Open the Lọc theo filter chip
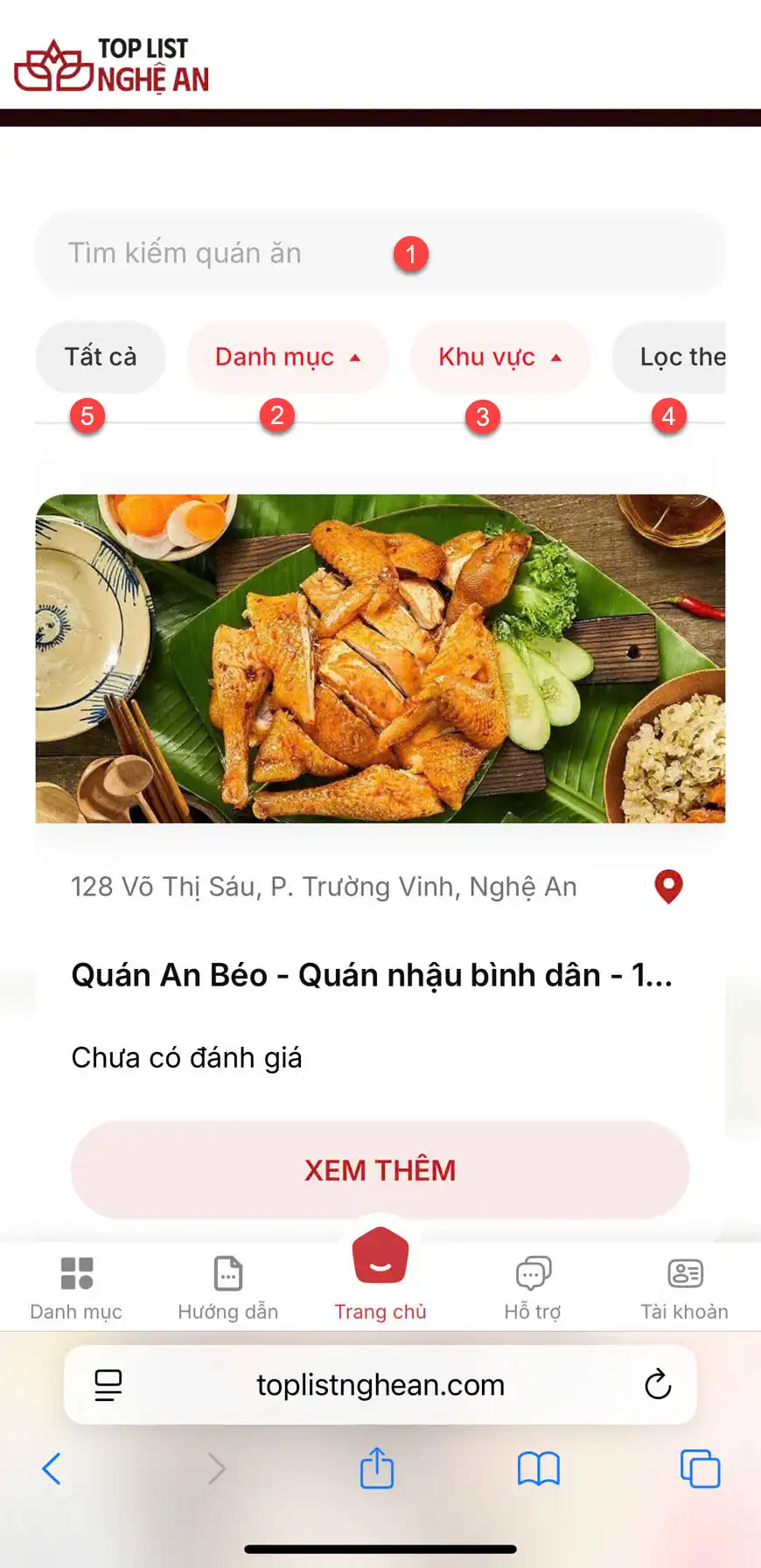The width and height of the screenshot is (761, 1568). pos(674,357)
